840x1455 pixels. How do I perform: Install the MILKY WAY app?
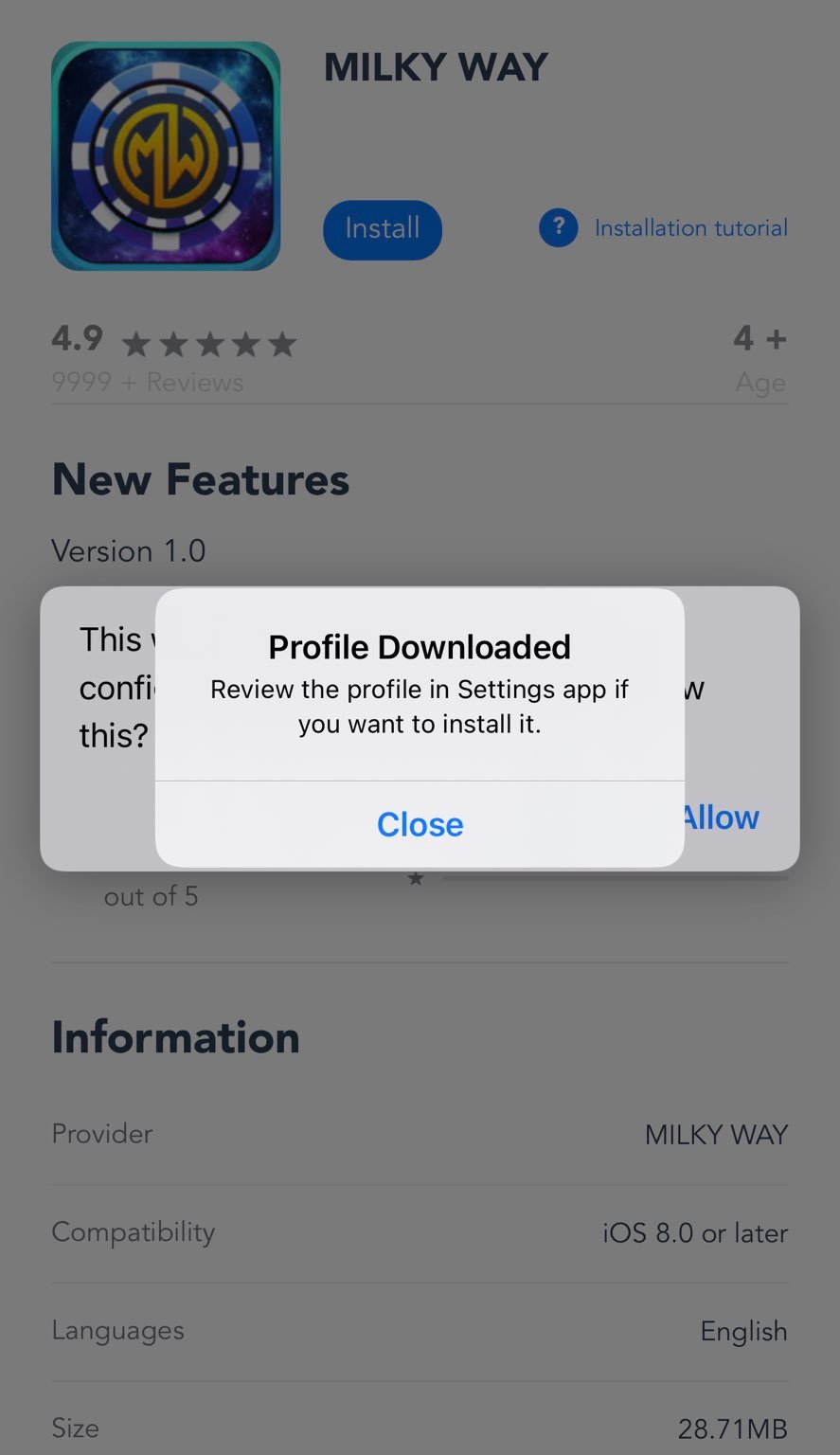383,229
